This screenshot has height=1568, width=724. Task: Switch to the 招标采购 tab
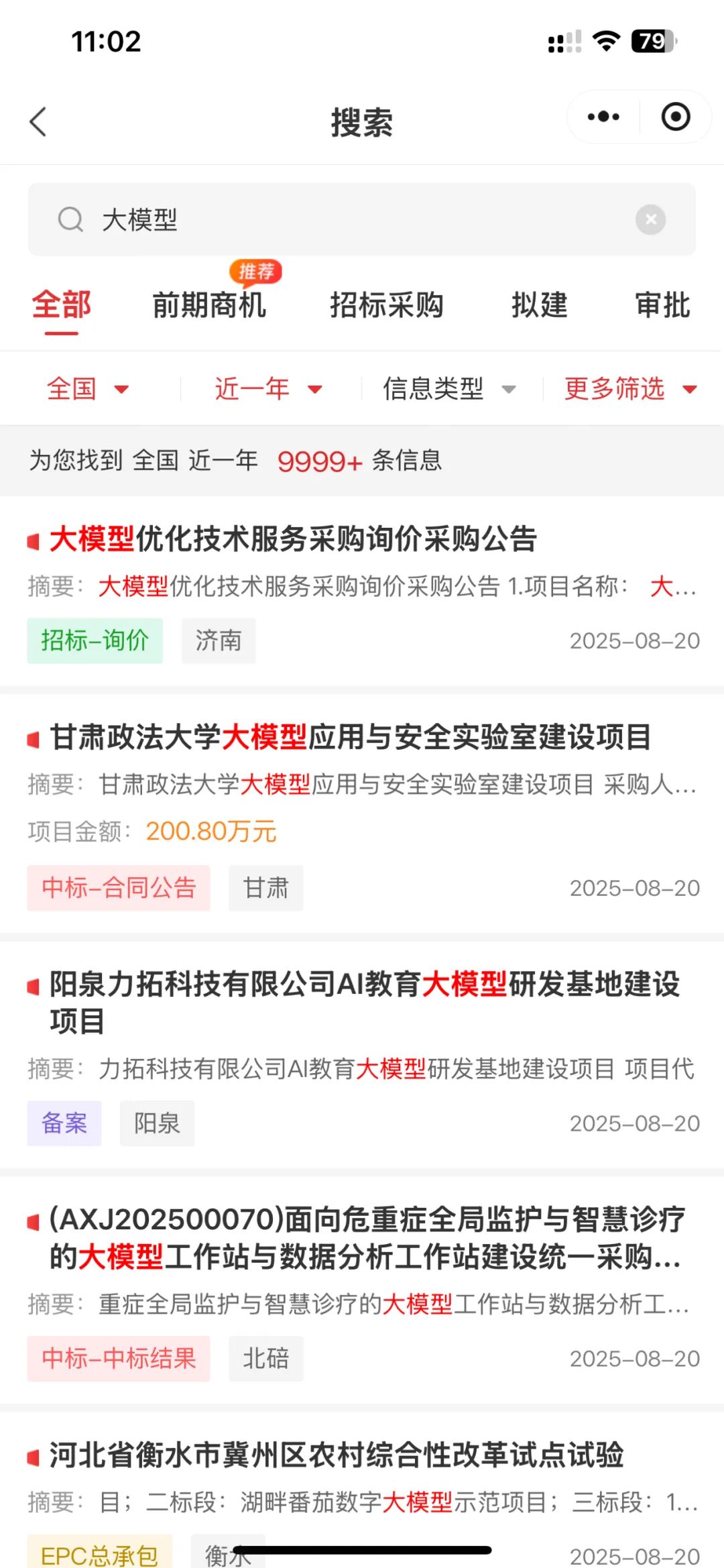point(387,305)
